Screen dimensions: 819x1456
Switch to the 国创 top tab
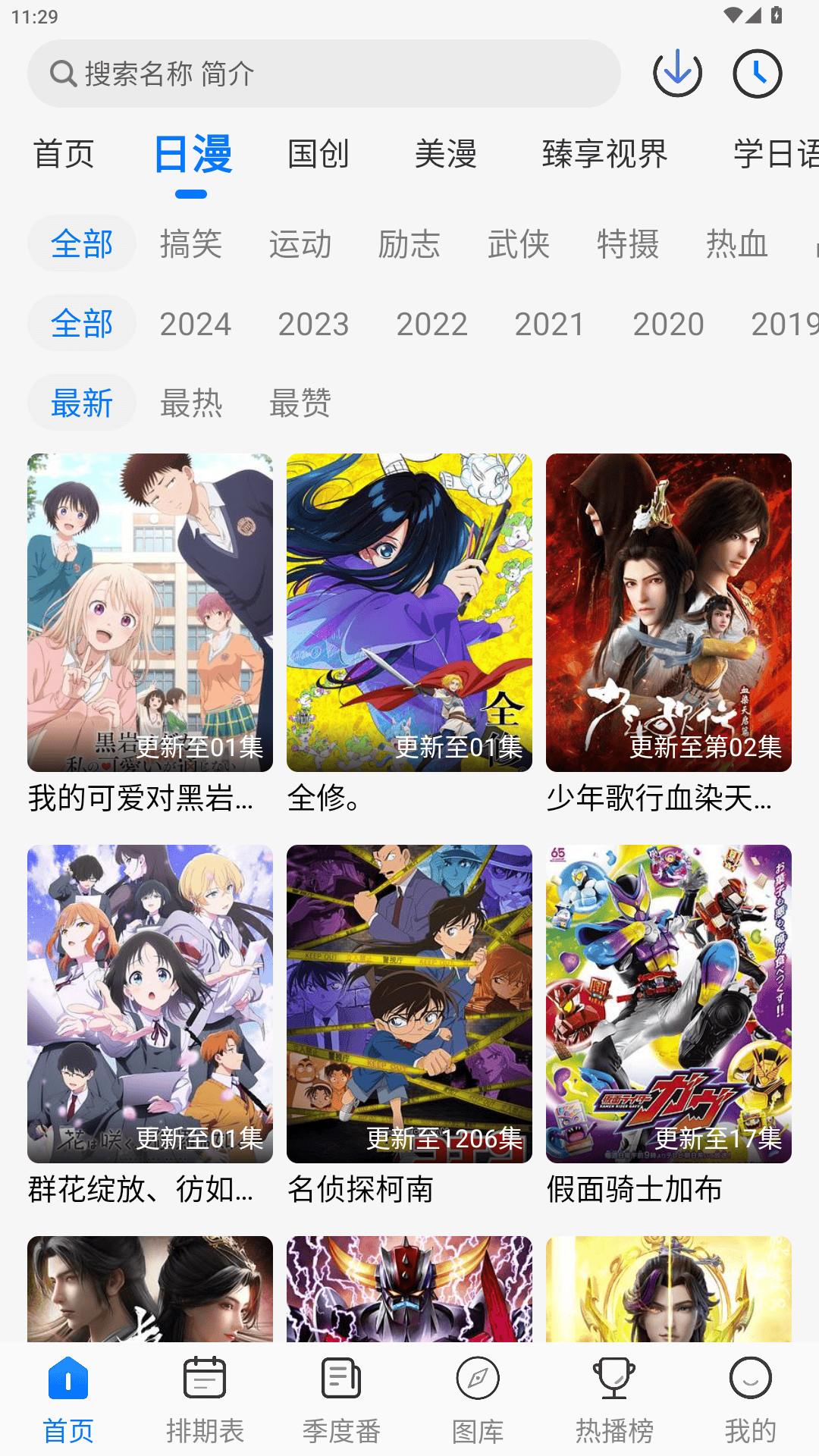point(318,154)
